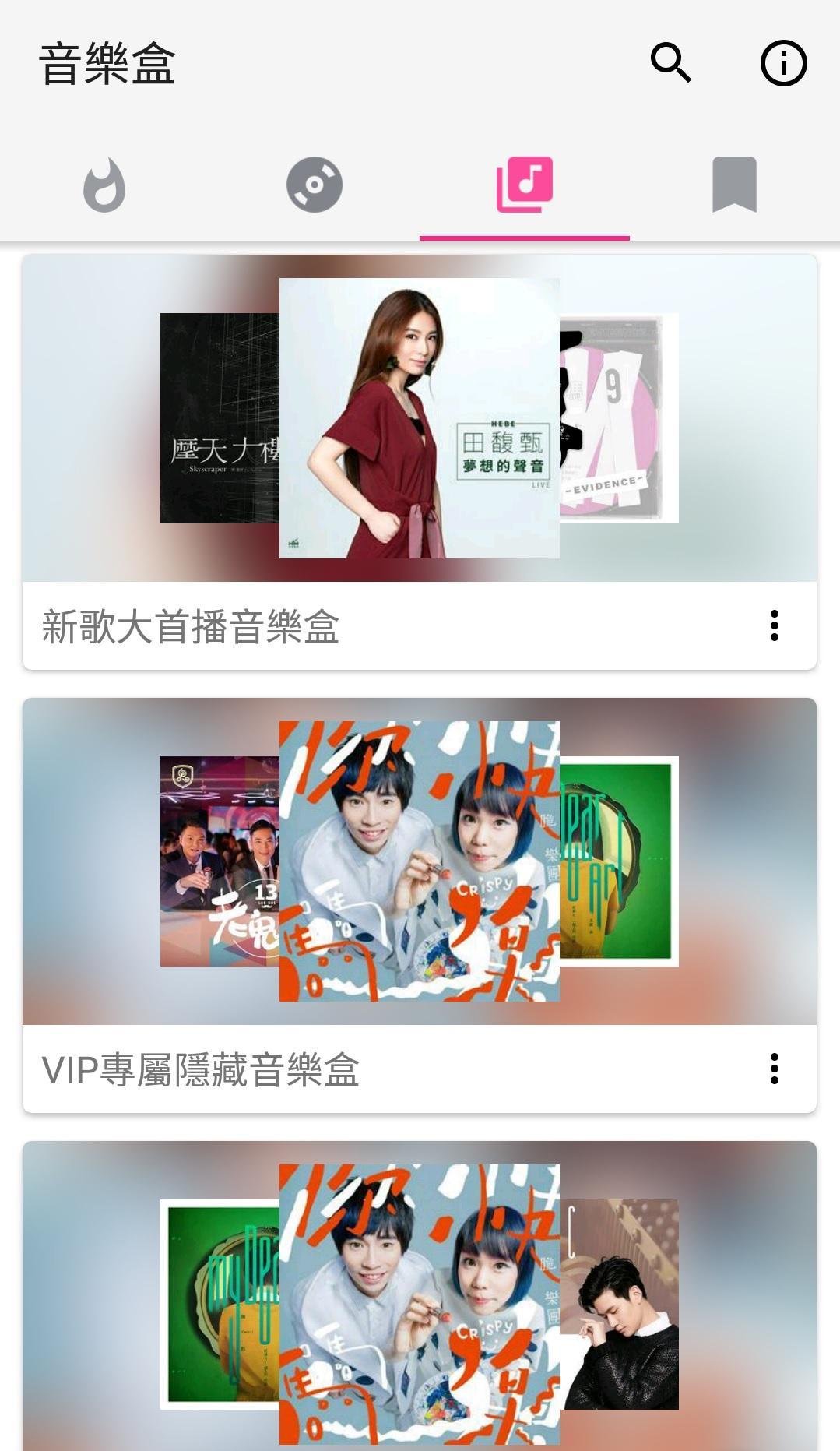Open more options for VIP專屬隱藏音樂盒
This screenshot has width=840, height=1451.
774,1069
